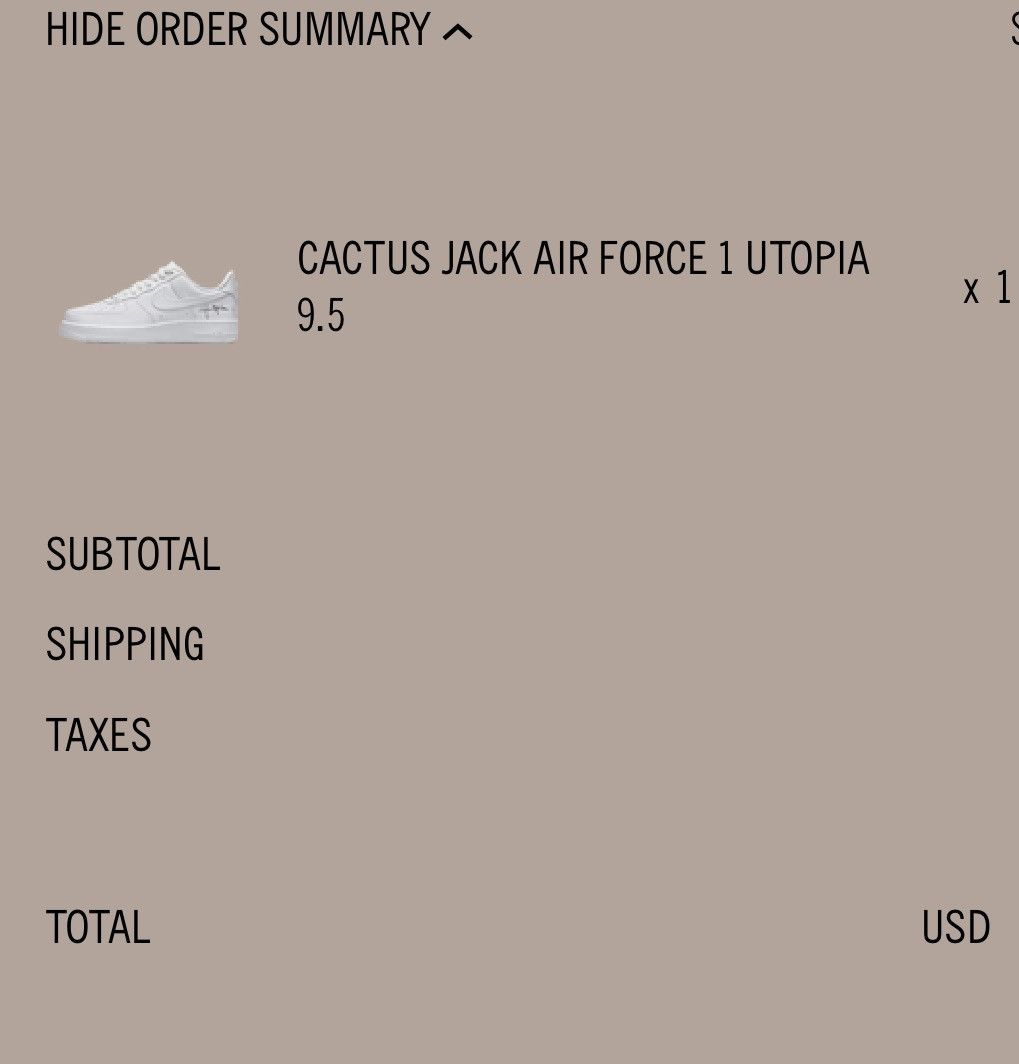The width and height of the screenshot is (1019, 1064).
Task: Click the Cactus Jack Air Force 1 Utopia title
Action: [583, 259]
